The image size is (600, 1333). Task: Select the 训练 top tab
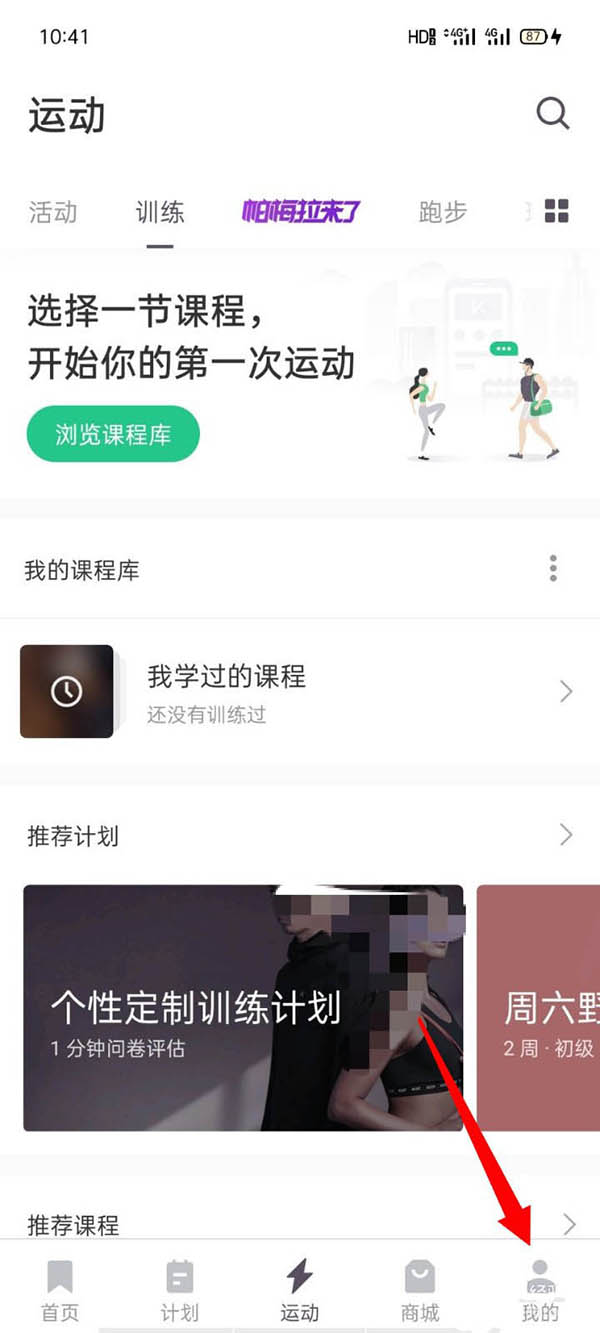click(160, 212)
